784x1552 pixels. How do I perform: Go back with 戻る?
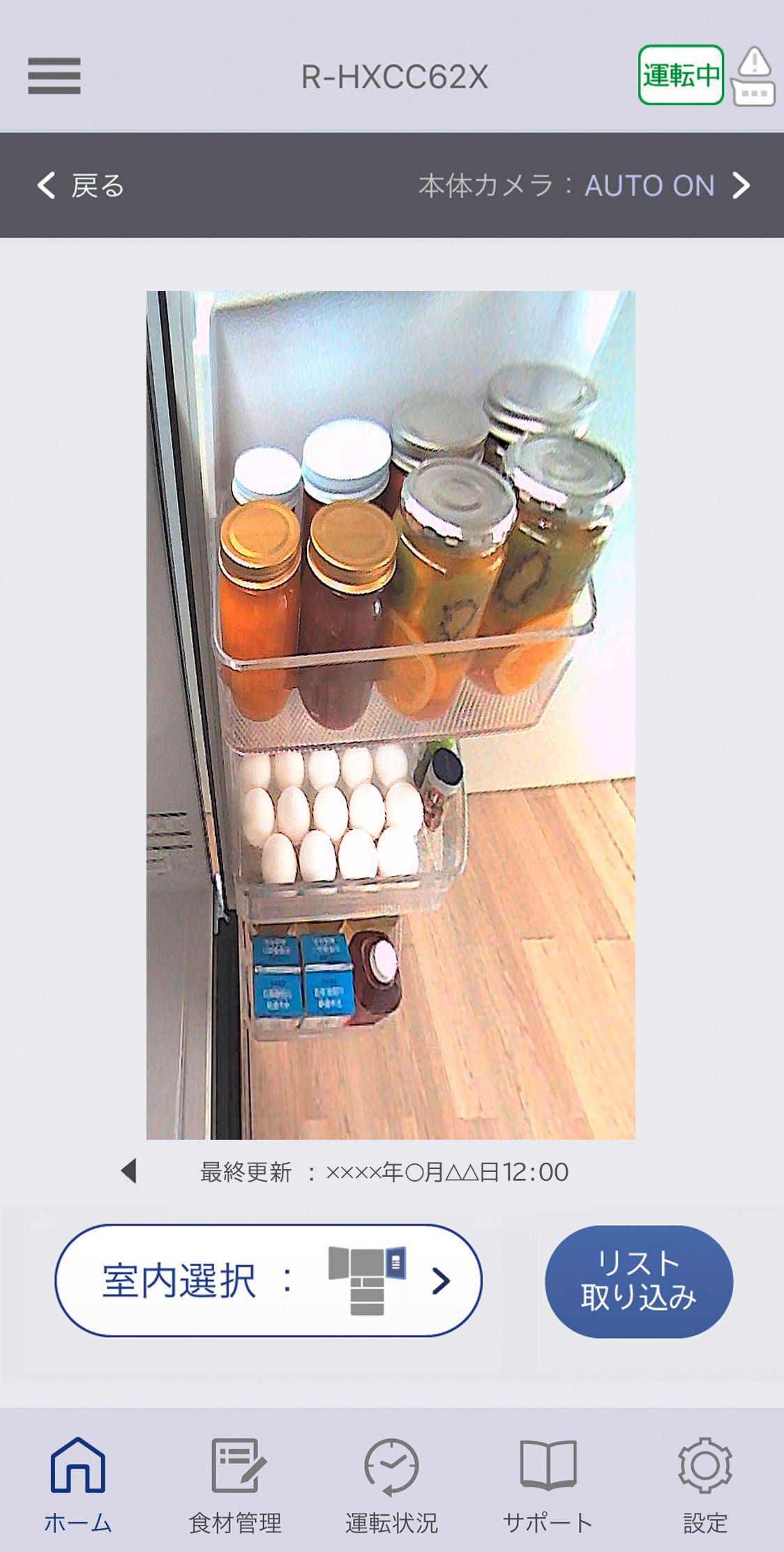coord(80,186)
